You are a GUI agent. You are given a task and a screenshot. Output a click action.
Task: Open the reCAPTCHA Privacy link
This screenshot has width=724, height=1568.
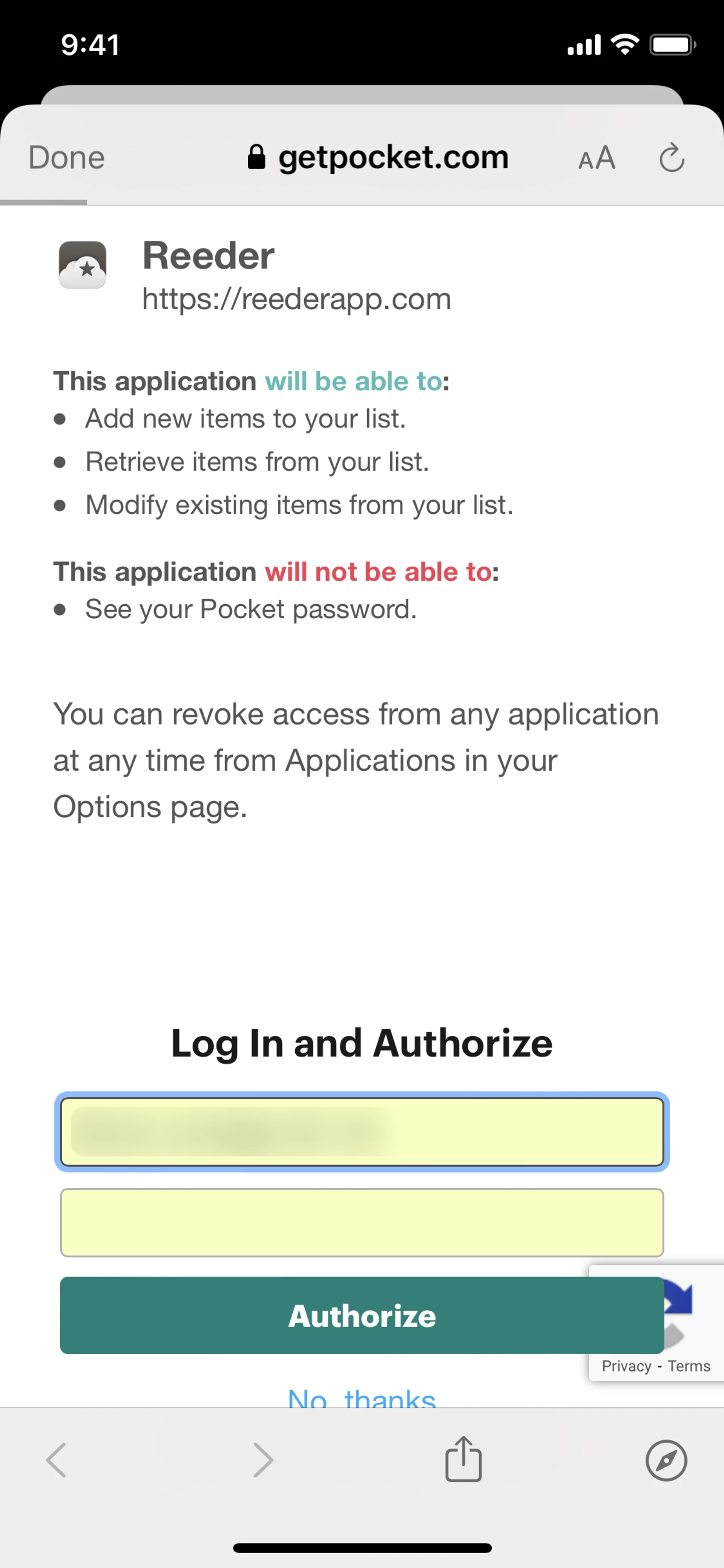click(x=627, y=1366)
